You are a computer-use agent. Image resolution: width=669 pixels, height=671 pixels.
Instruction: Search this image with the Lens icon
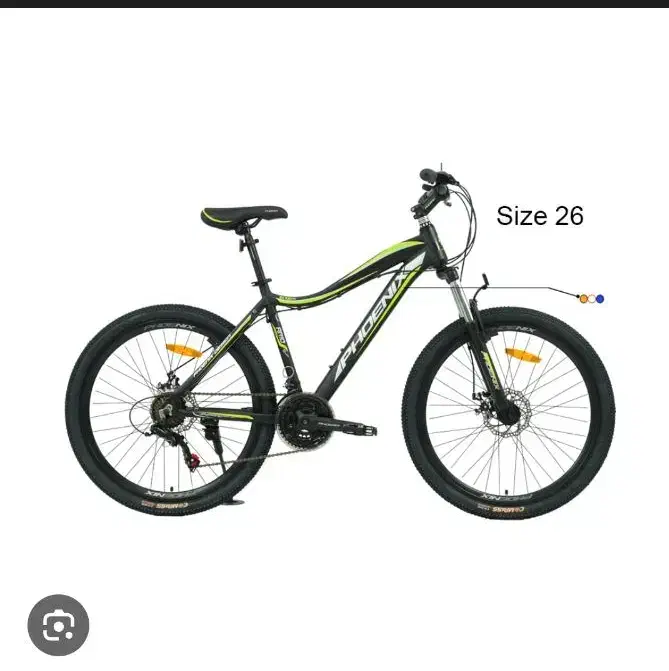coord(59,626)
